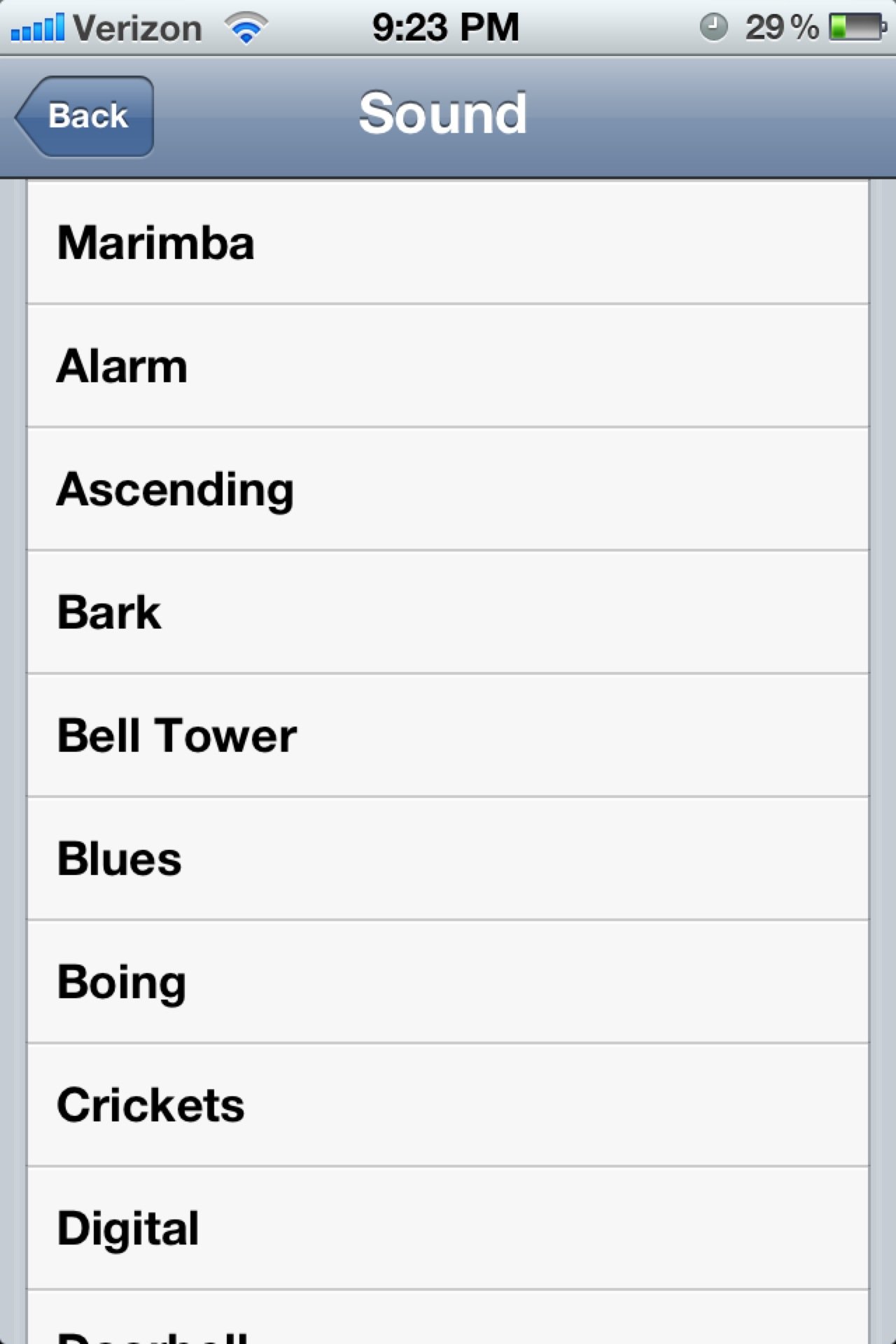The image size is (896, 1344).
Task: Choose the Bell Tower sound
Action: click(x=448, y=735)
